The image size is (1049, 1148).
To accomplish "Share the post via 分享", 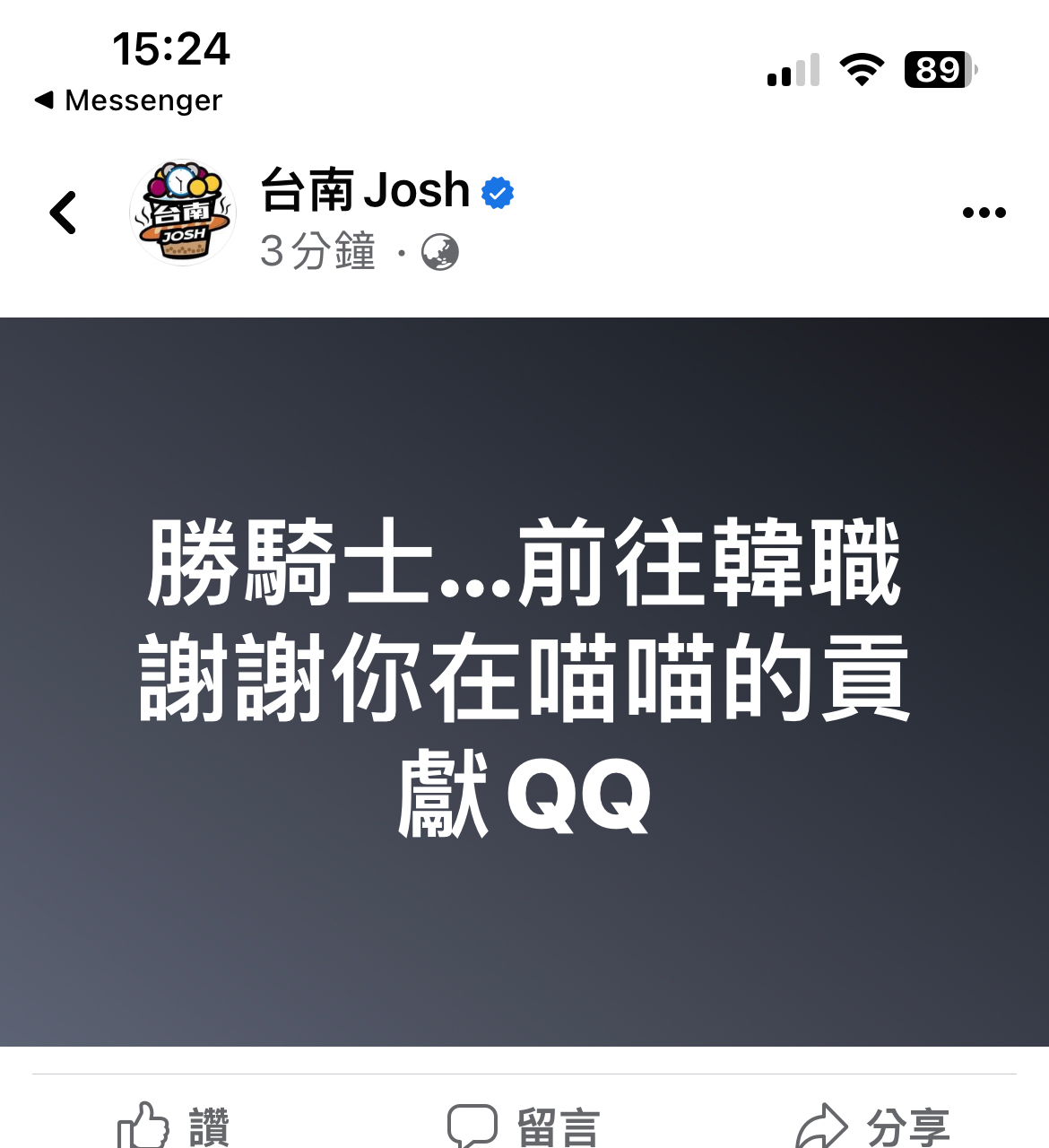I will pyautogui.click(x=873, y=1126).
